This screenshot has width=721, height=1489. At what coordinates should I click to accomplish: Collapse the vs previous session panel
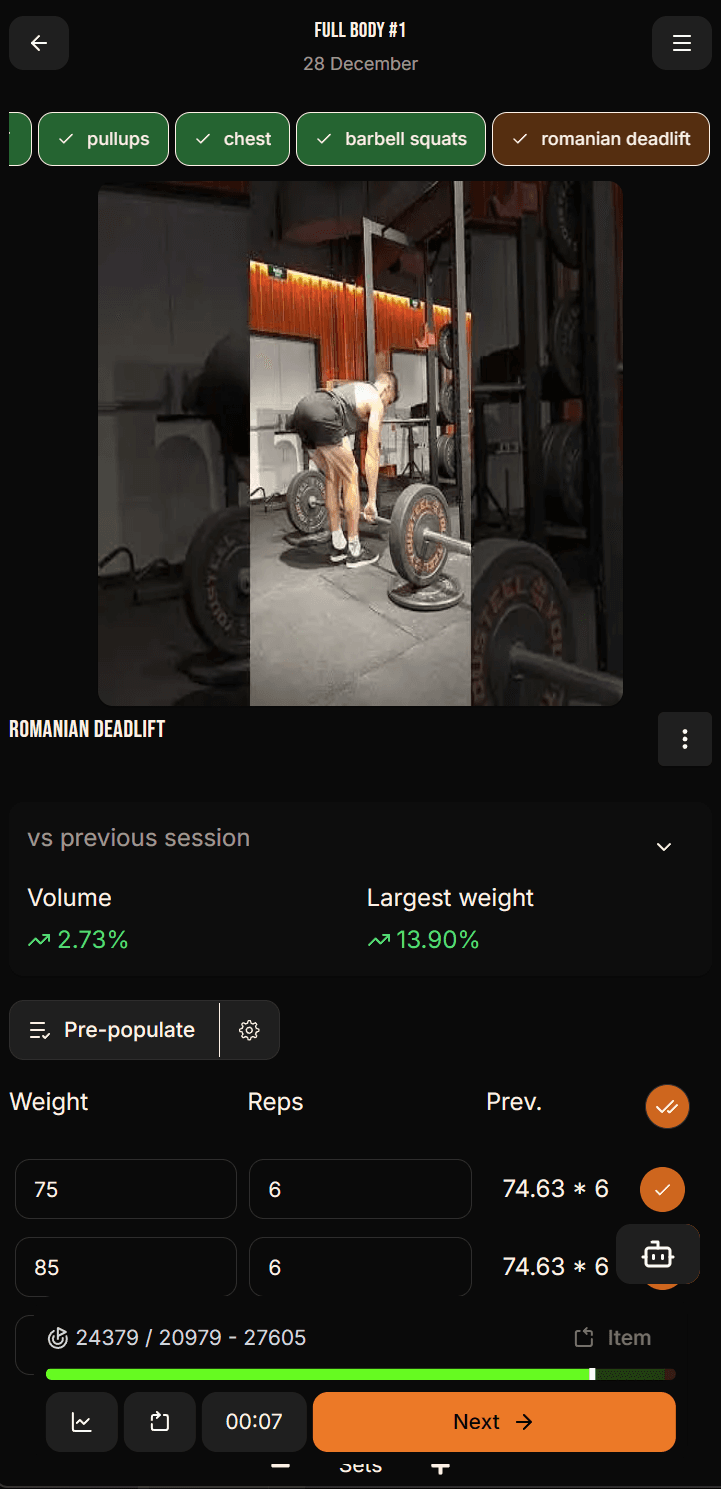663,846
